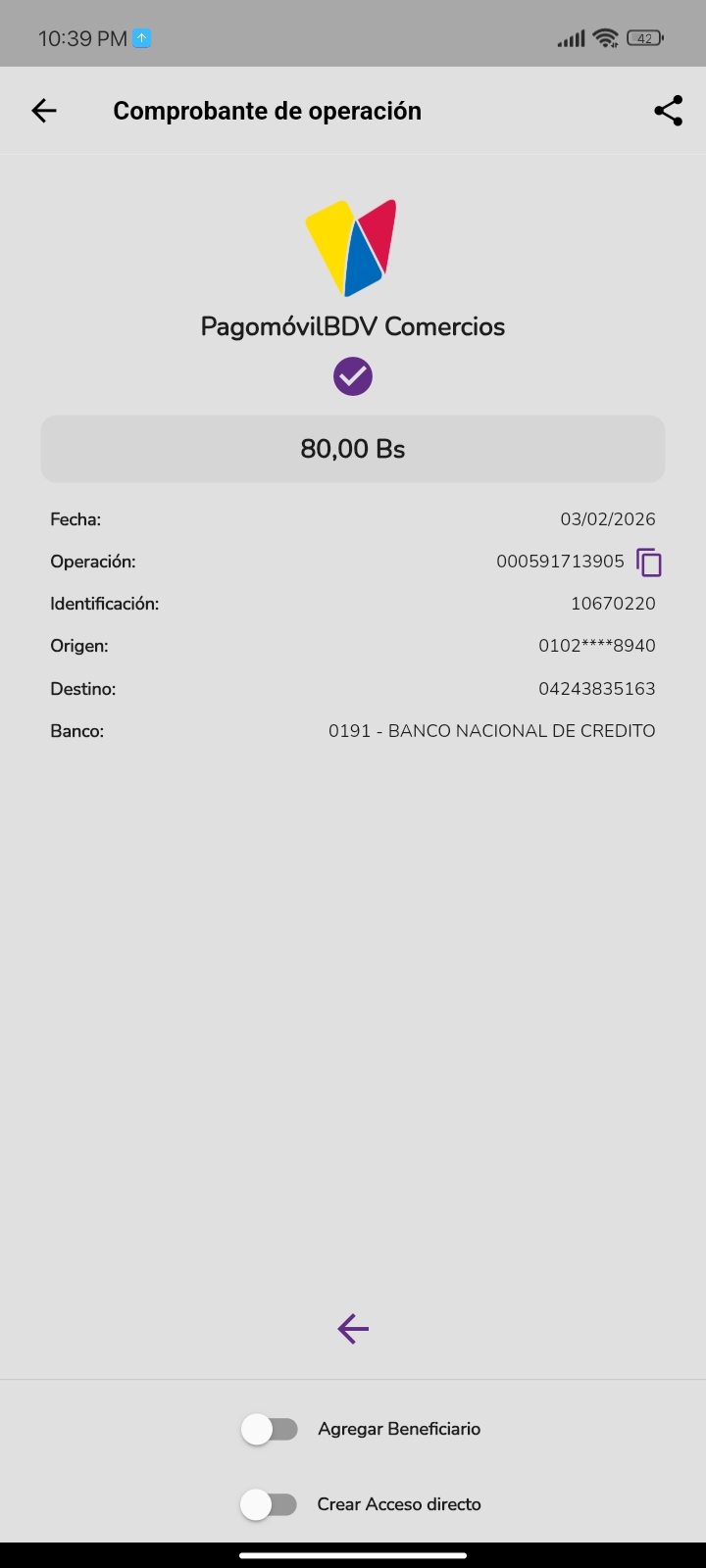Tap the purple back arrow at bottom
This screenshot has height=1568, width=706.
(353, 1329)
